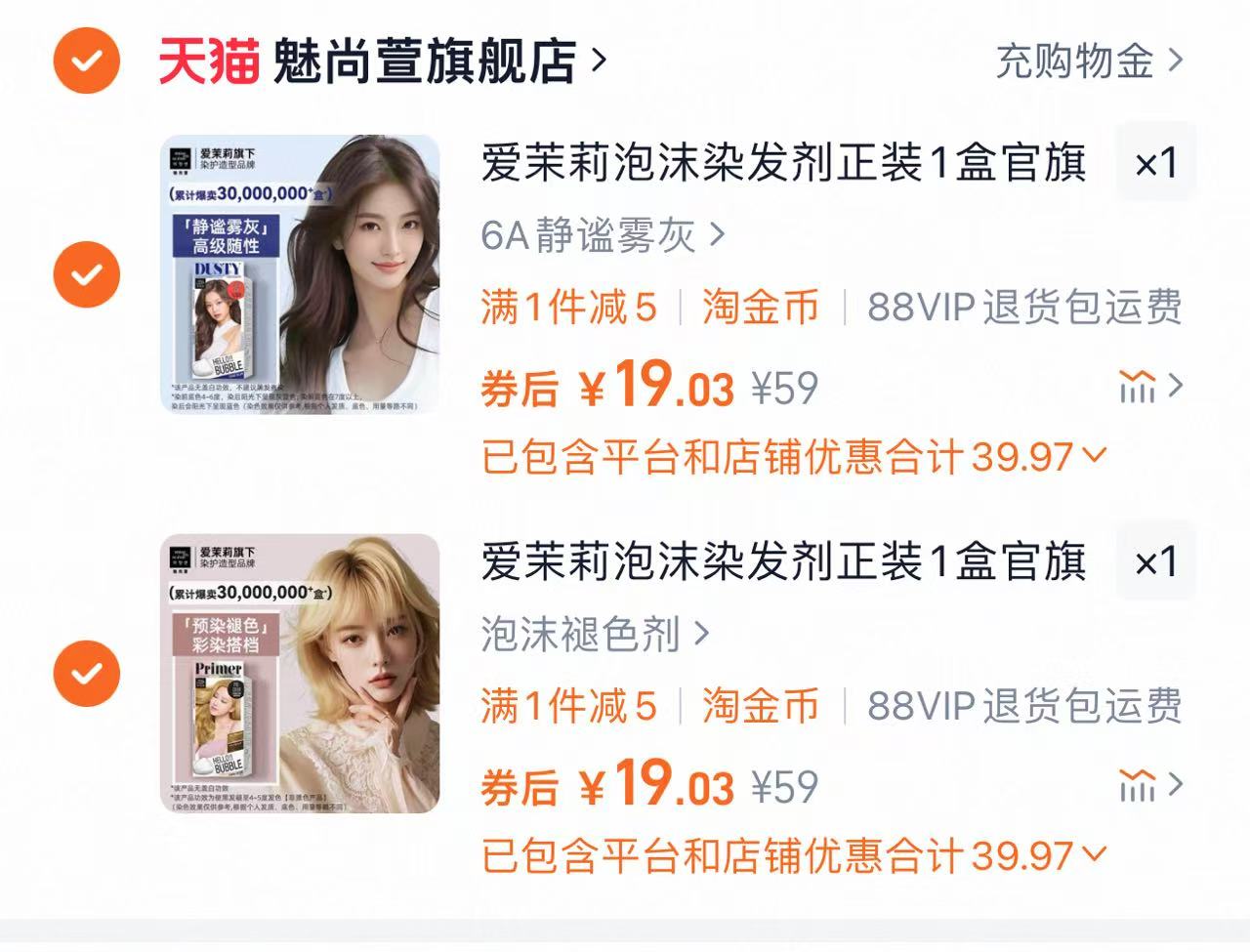Screen dimensions: 1250x952
Task: Open the 魅尚萱旗舰店 store page
Action: 425,61
